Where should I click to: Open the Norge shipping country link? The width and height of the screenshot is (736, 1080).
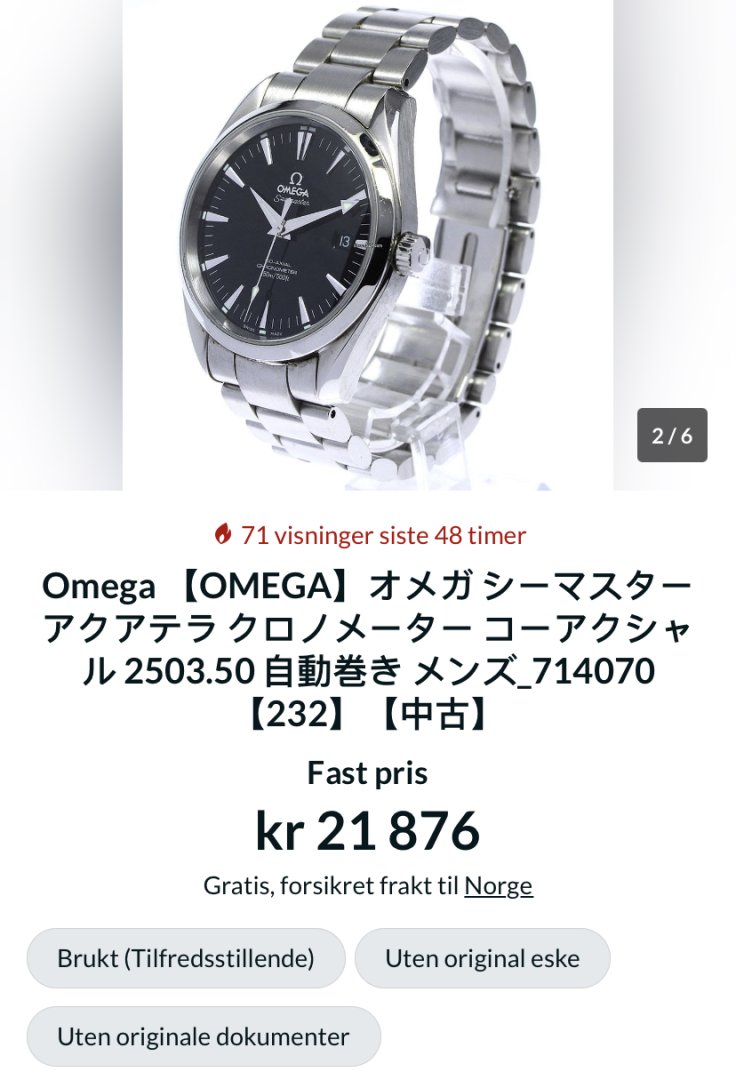coord(498,885)
